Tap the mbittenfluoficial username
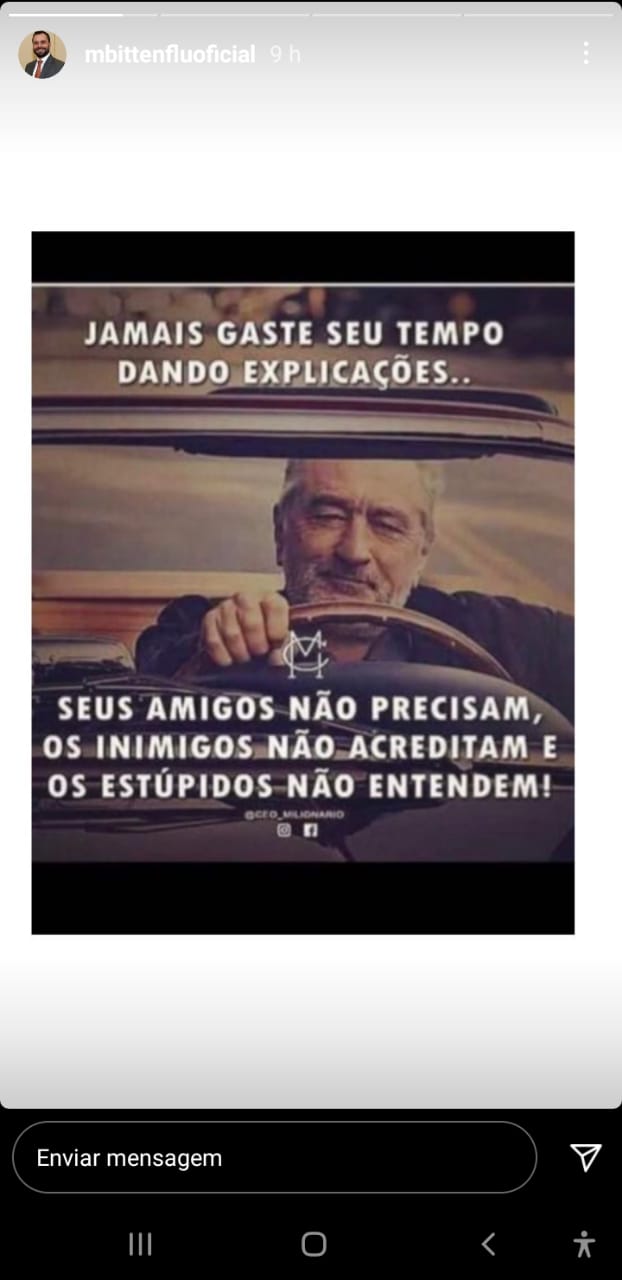Viewport: 622px width, 1280px height. 170,55
